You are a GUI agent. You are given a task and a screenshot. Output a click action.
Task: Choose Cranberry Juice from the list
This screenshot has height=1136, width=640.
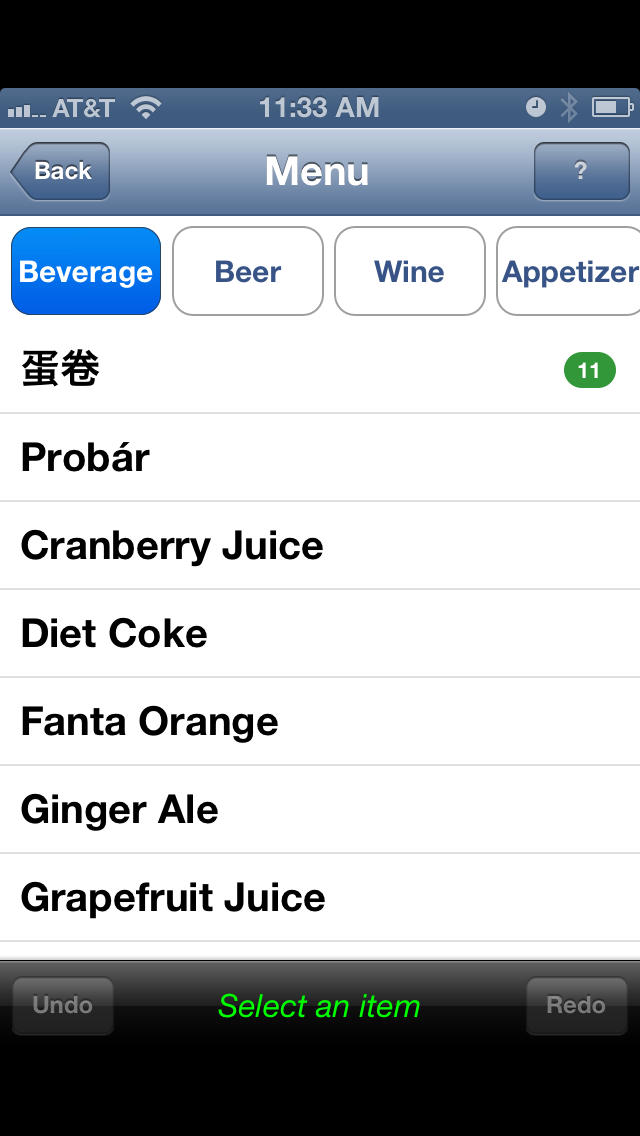tap(320, 546)
